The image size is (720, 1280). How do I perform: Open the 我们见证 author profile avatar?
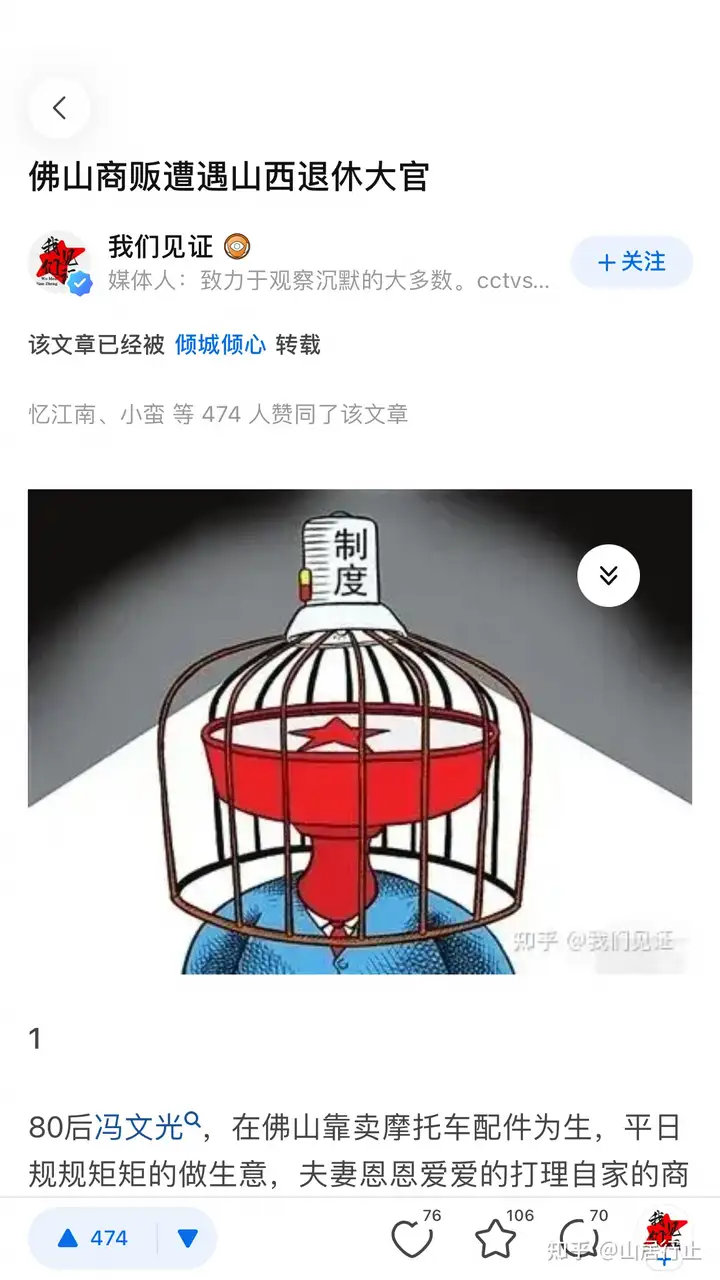pyautogui.click(x=60, y=262)
